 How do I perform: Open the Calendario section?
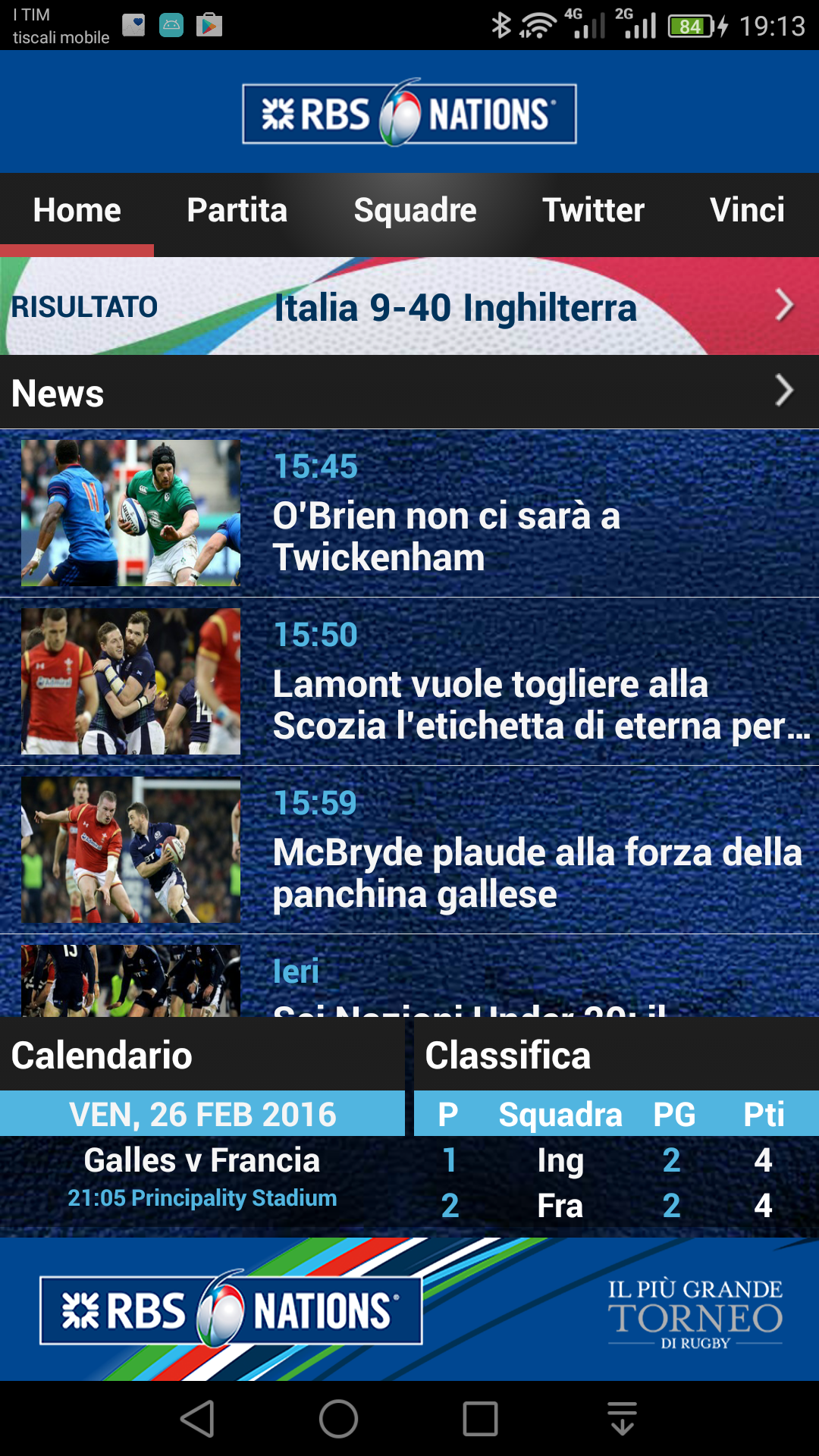coord(202,1055)
